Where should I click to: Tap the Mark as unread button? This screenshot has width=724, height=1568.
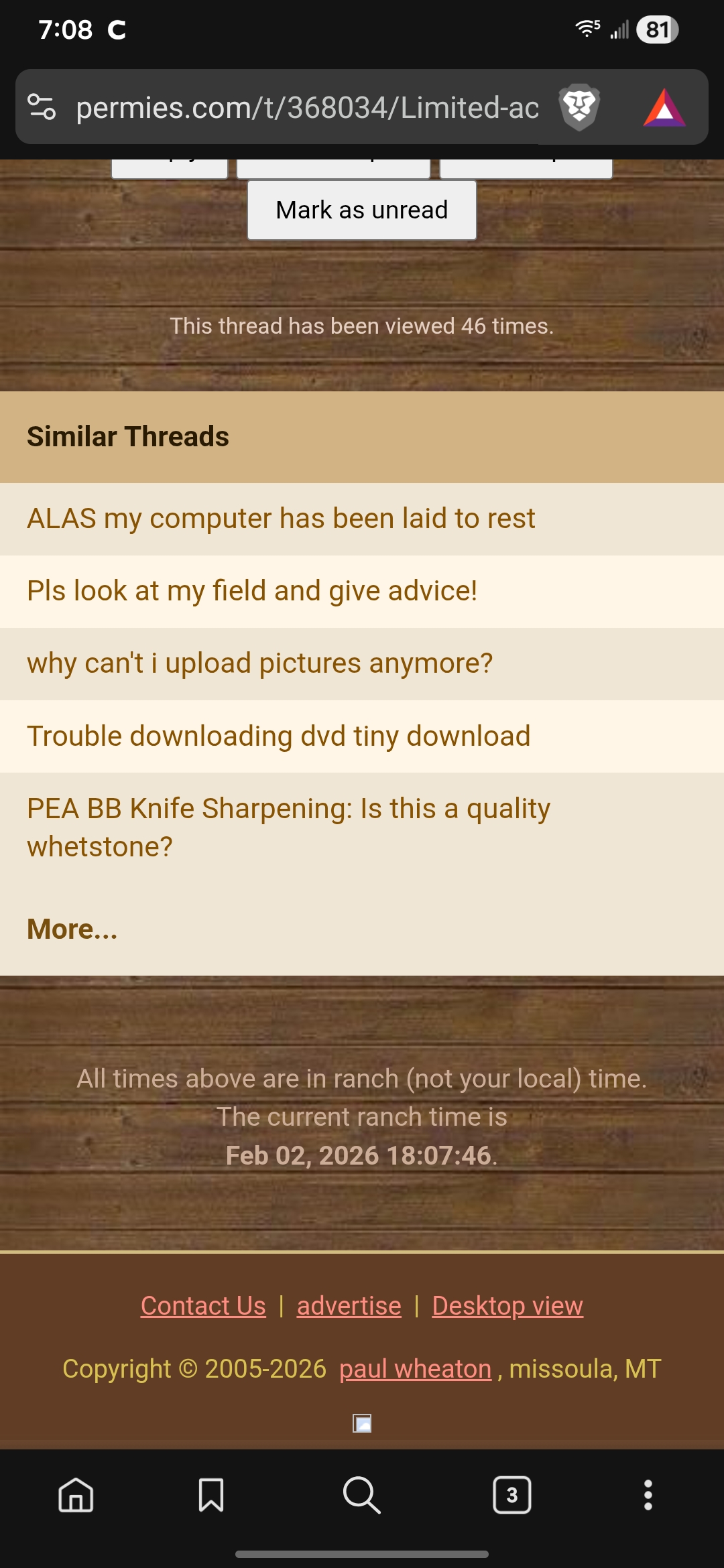pos(361,210)
